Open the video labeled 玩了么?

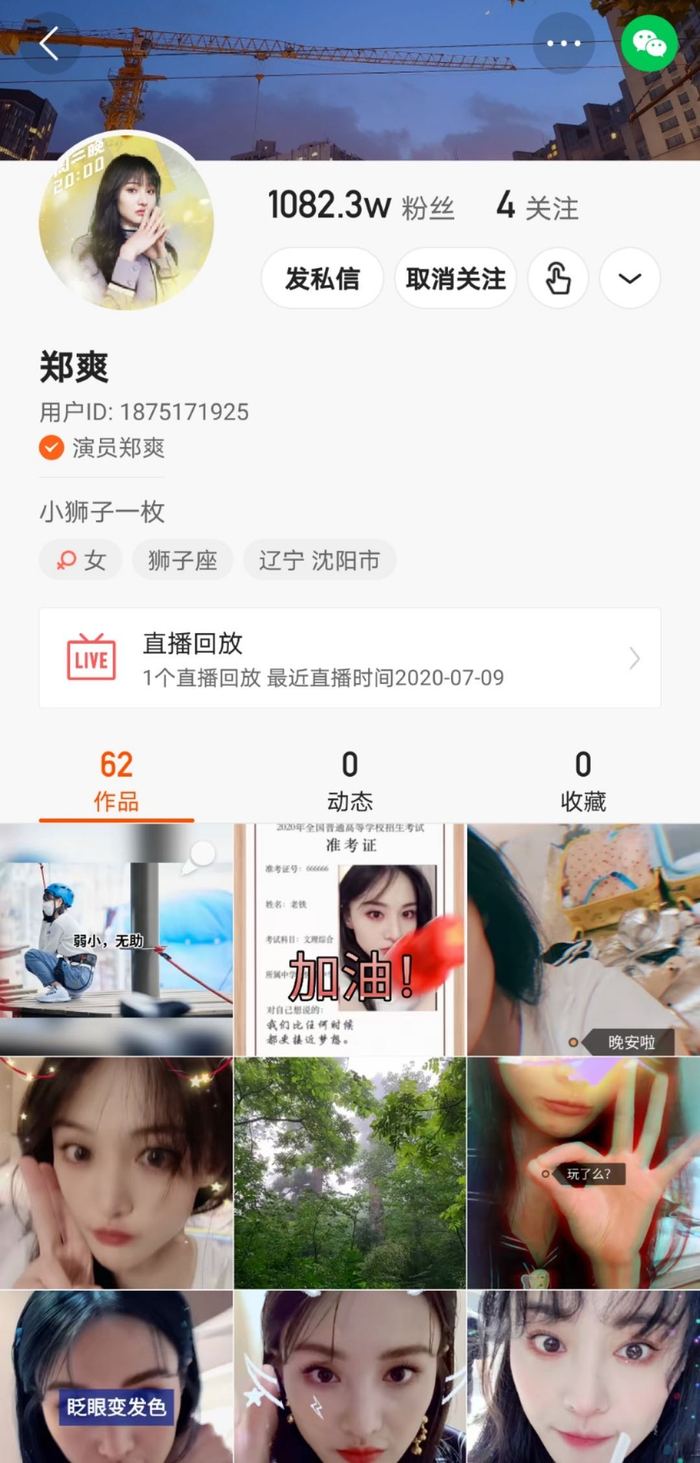(583, 1172)
